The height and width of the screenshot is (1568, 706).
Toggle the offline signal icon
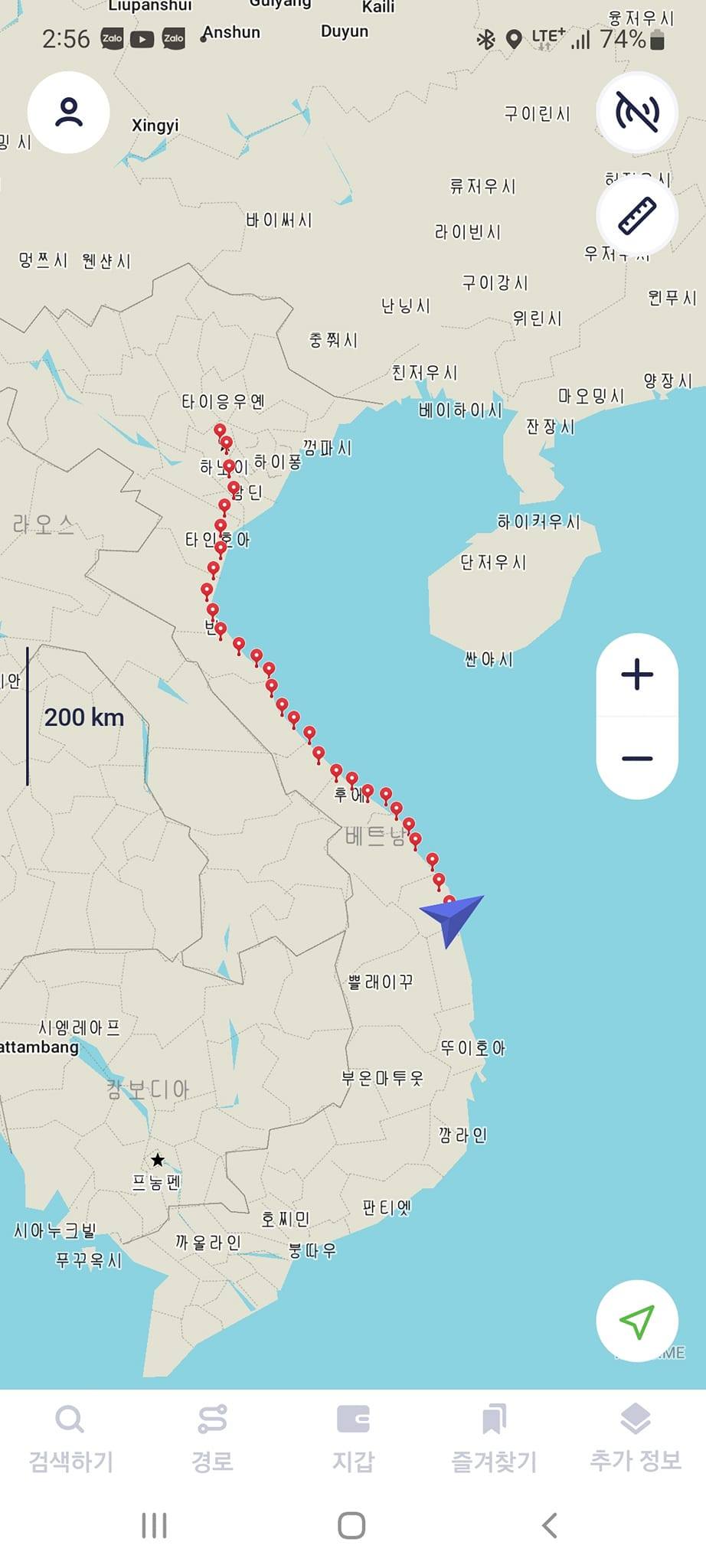click(637, 113)
